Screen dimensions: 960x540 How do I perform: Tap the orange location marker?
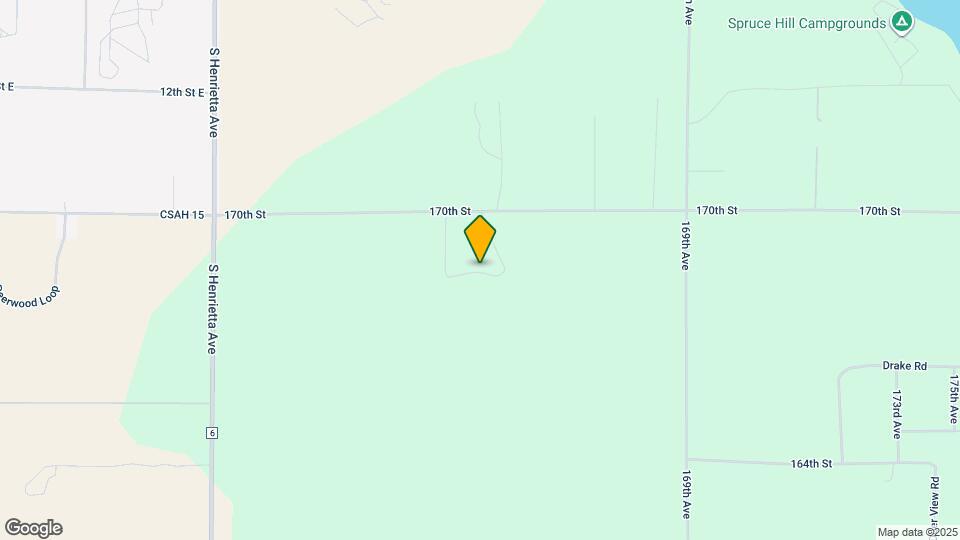[480, 239]
